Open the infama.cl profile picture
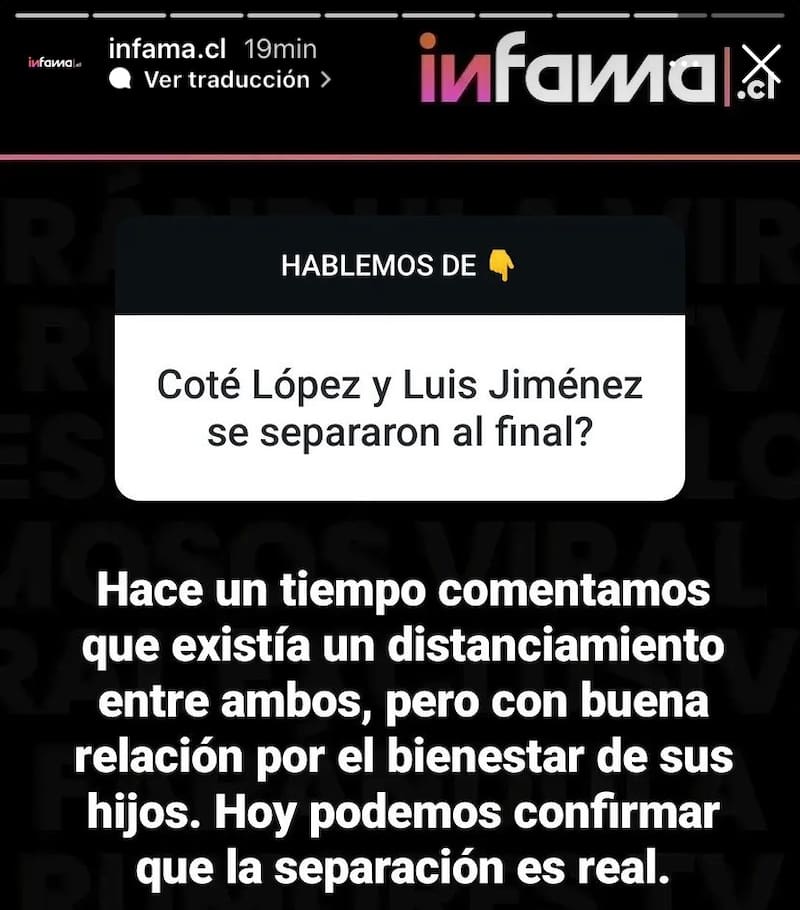This screenshot has height=910, width=800. (x=54, y=63)
